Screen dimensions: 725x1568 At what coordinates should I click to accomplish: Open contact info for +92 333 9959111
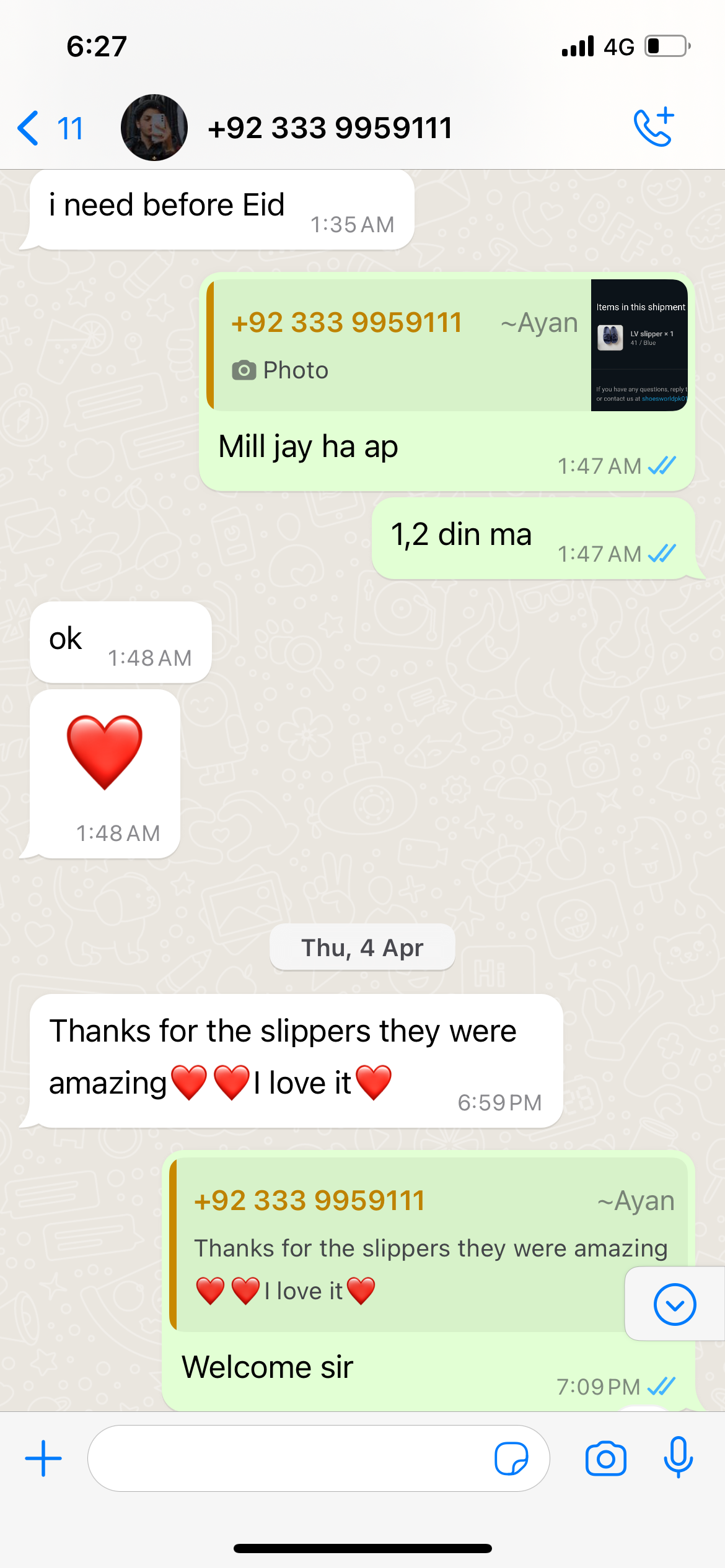point(330,128)
